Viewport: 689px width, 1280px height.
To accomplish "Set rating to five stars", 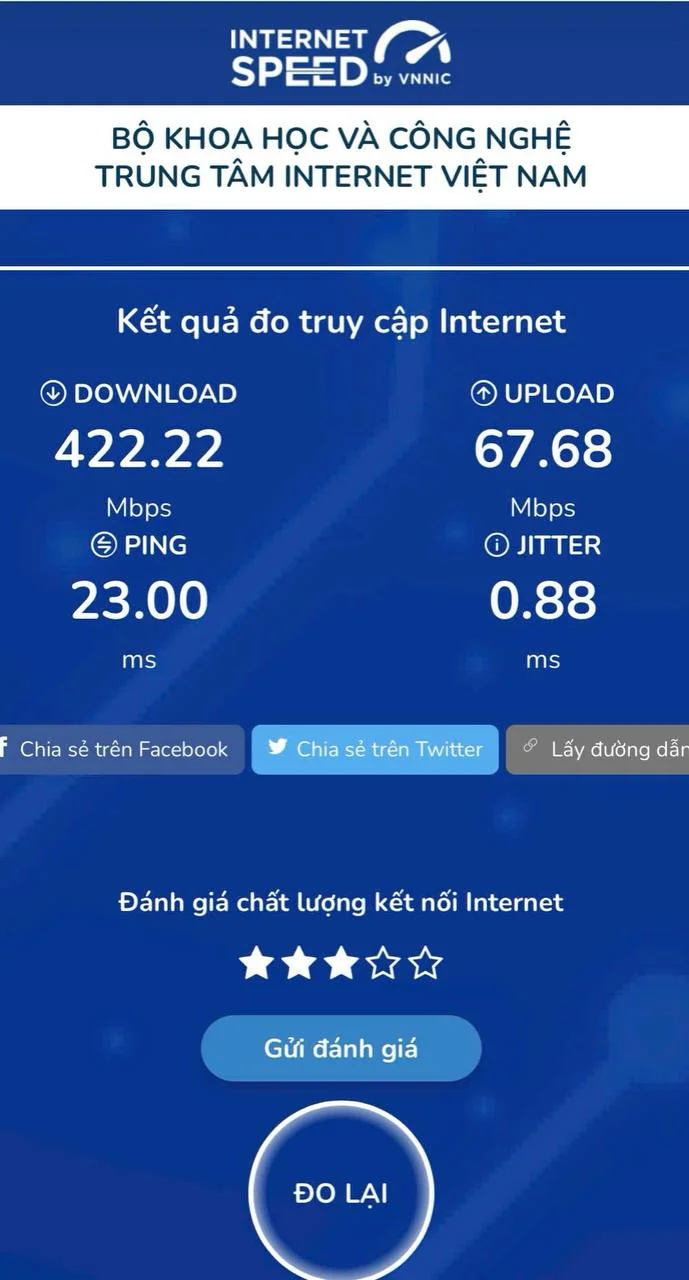I will click(x=425, y=964).
